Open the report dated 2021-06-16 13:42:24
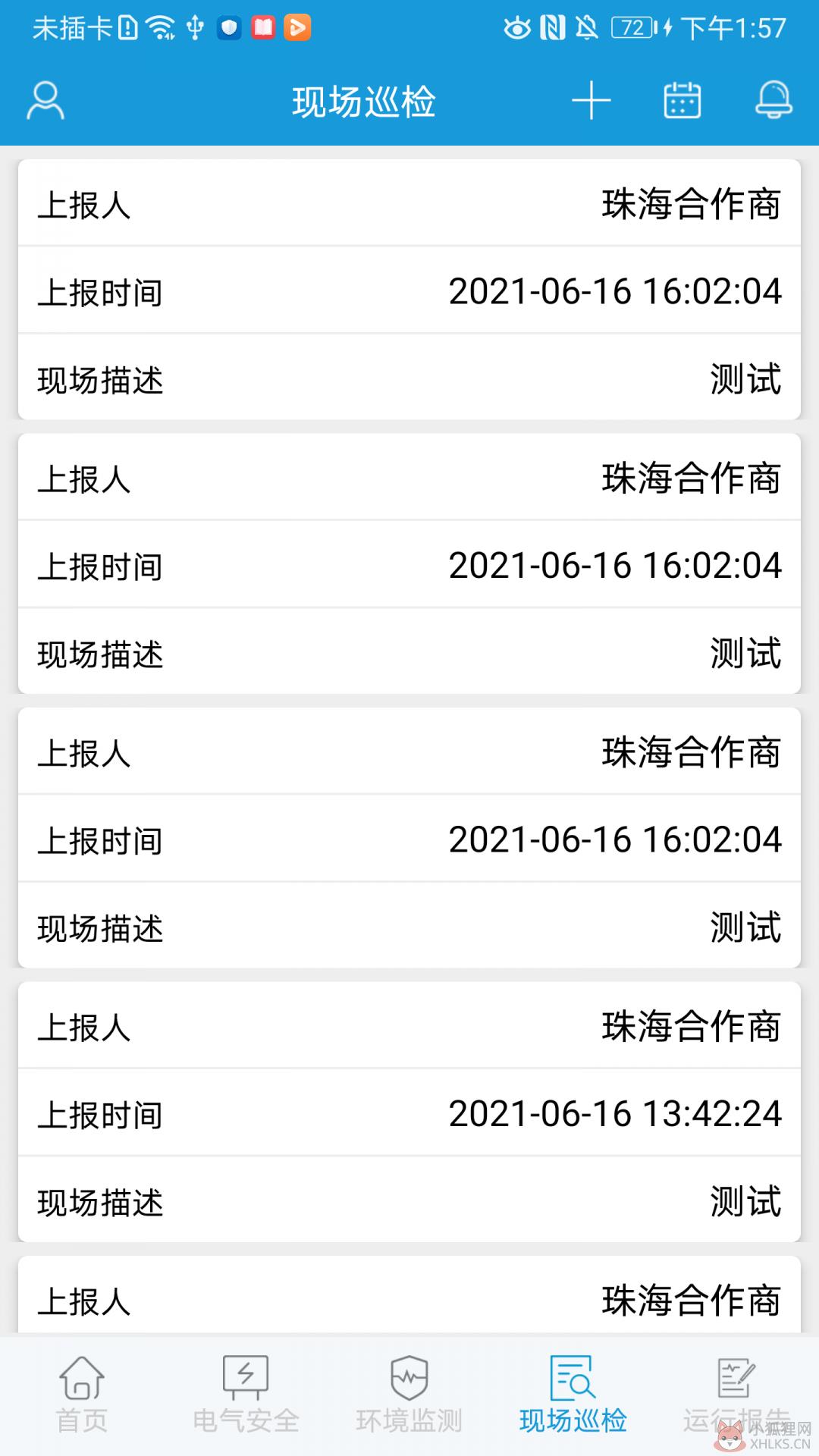819x1456 pixels. tap(409, 1112)
